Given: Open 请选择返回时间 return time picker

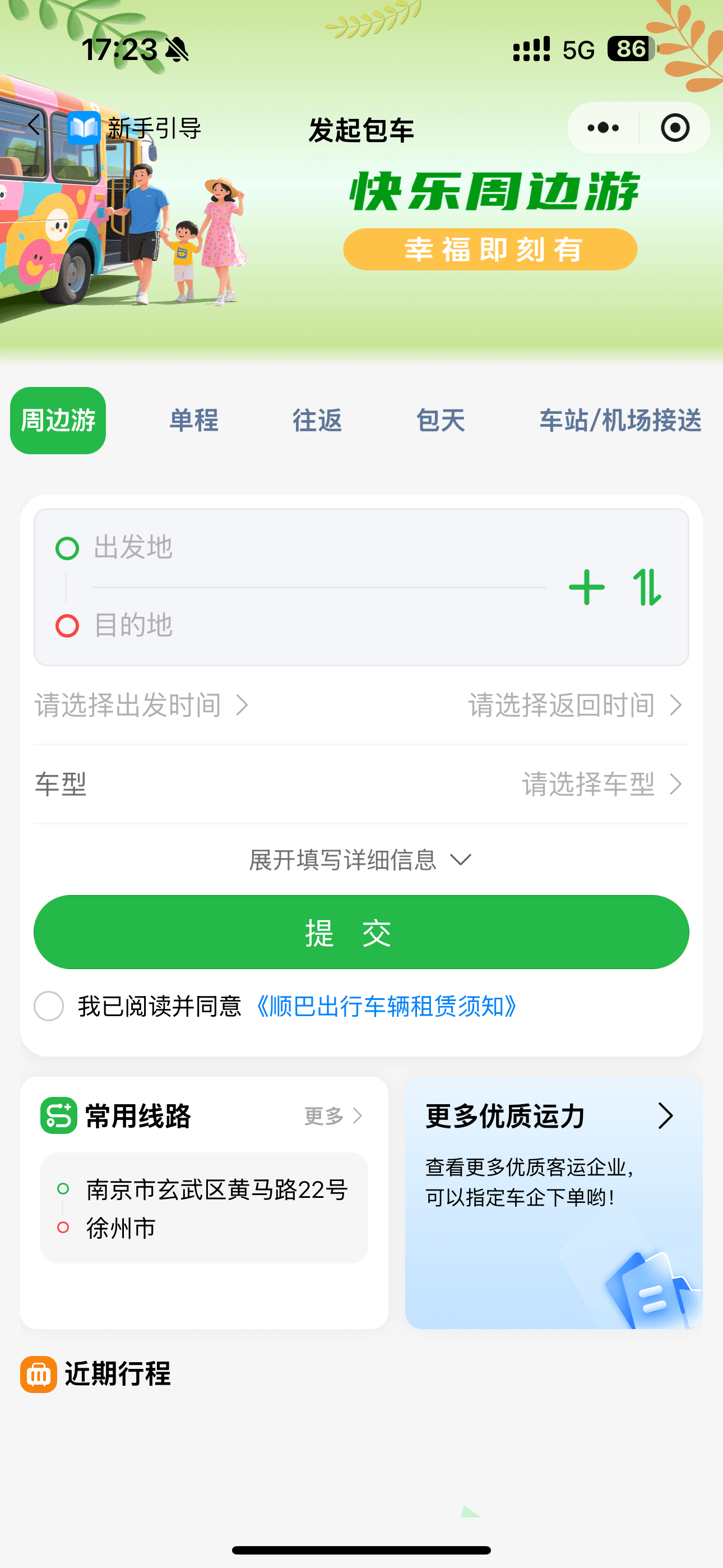Looking at the screenshot, I should click(x=560, y=706).
